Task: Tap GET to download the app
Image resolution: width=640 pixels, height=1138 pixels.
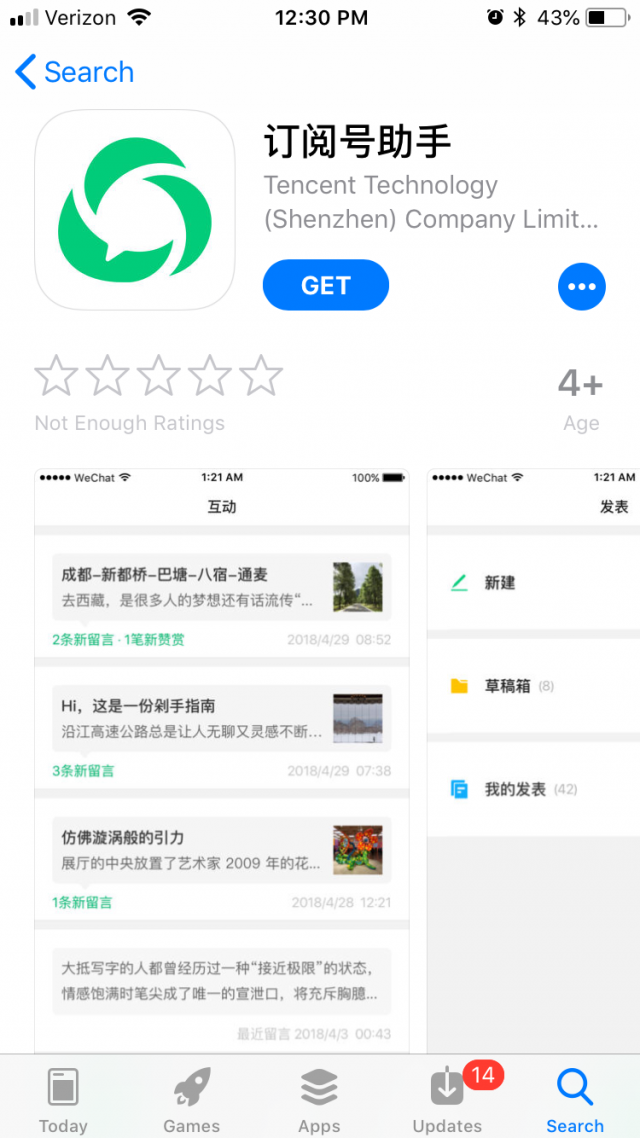Action: coord(325,285)
